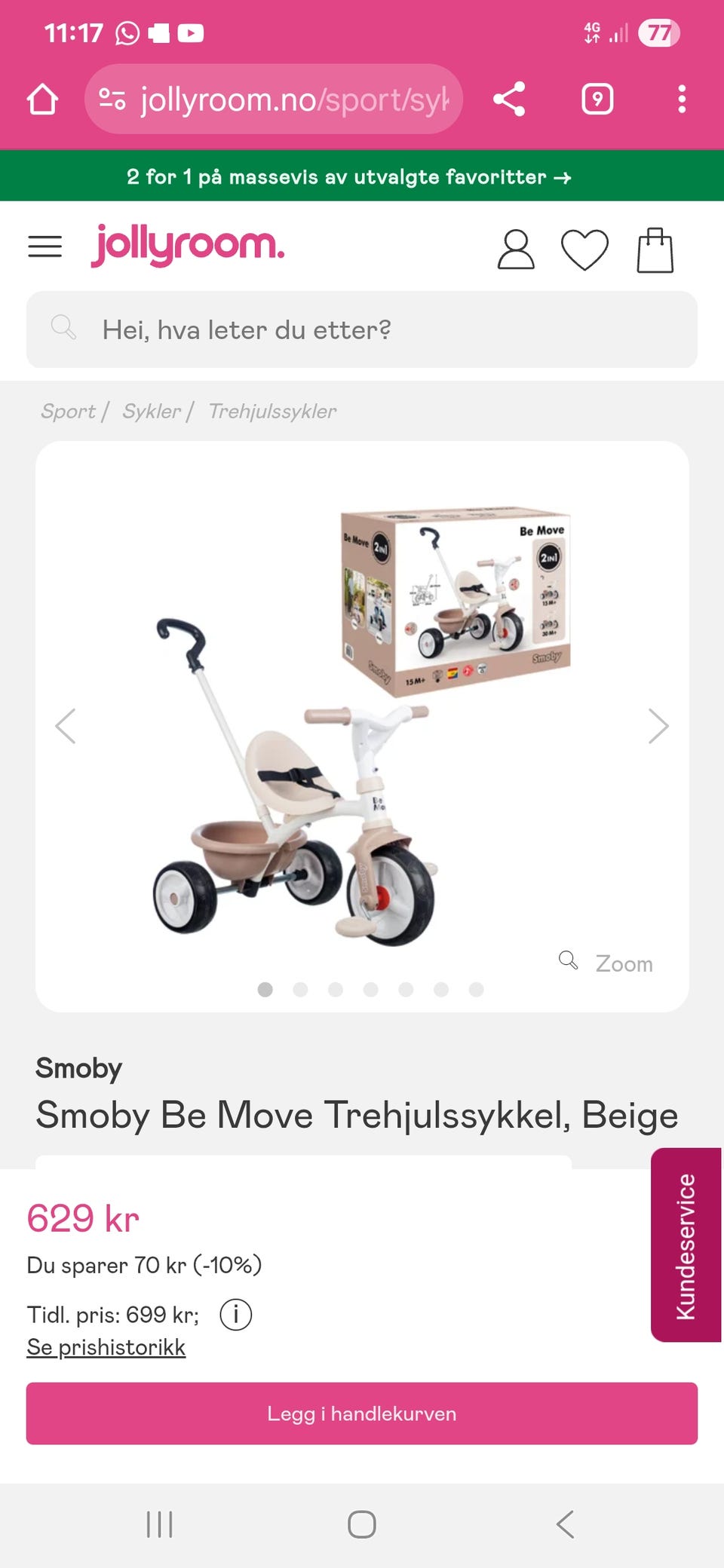Image resolution: width=724 pixels, height=1568 pixels.
Task: Open the price info icon
Action: tap(236, 1315)
